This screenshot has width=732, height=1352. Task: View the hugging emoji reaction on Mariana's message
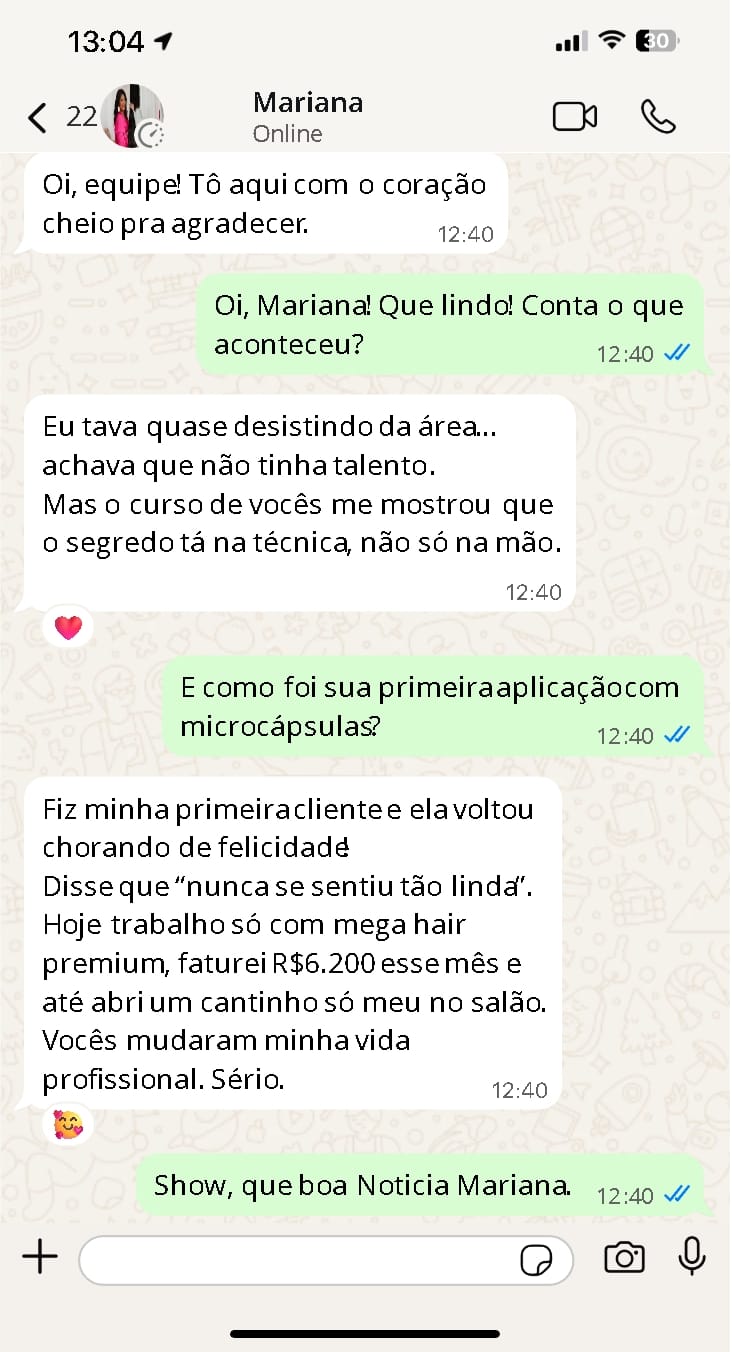coord(68,1126)
